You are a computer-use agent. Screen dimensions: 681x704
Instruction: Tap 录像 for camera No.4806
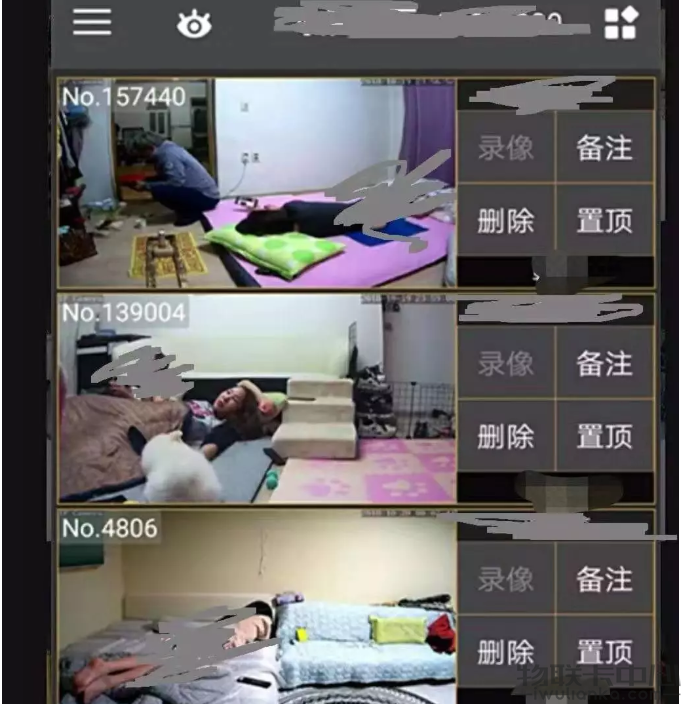[505, 579]
